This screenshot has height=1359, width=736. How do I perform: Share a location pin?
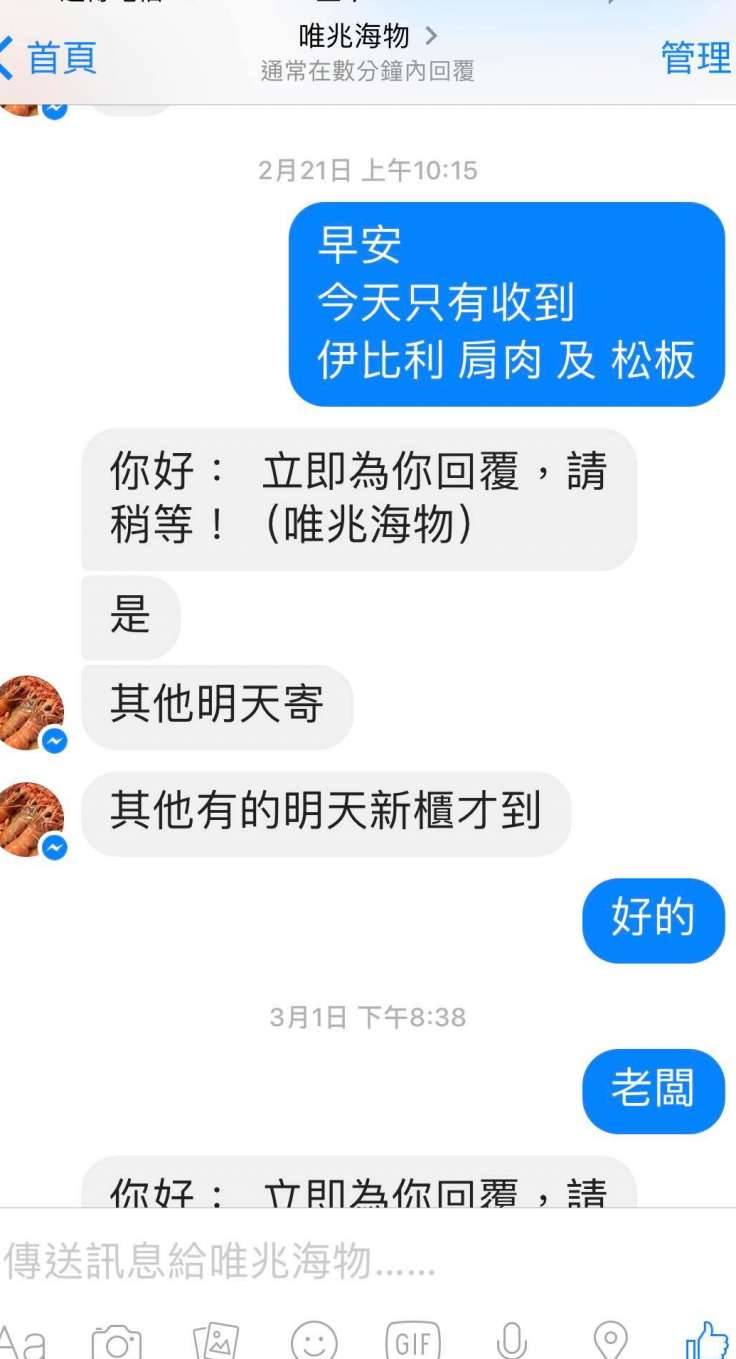(x=610, y=1341)
